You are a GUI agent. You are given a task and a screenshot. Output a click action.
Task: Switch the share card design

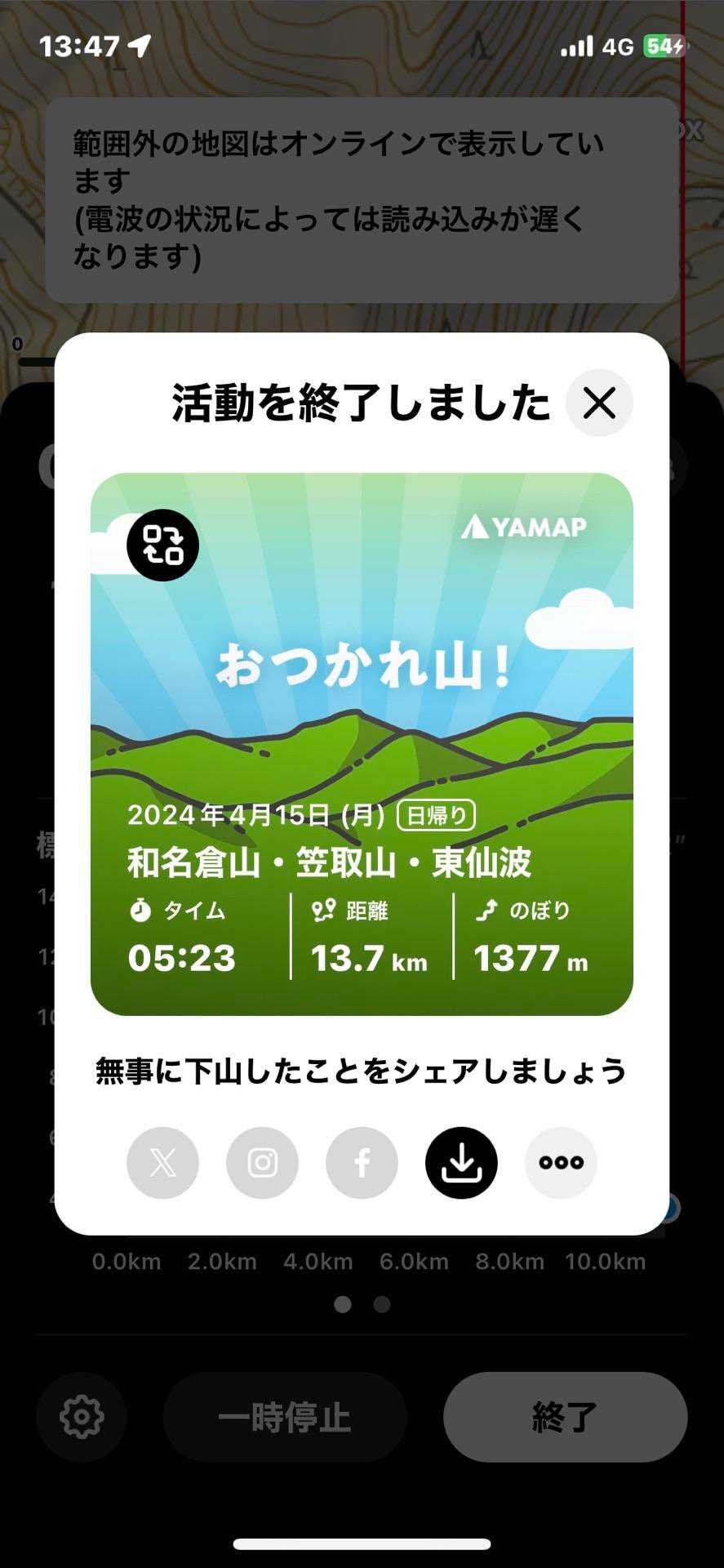163,545
